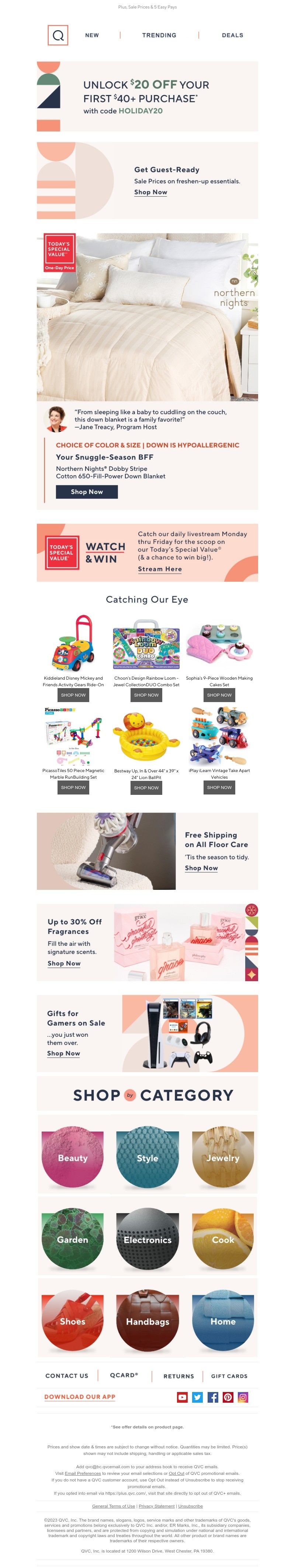The height and width of the screenshot is (1568, 295).
Task: Open QVC's Instagram page
Action: pos(243,1398)
